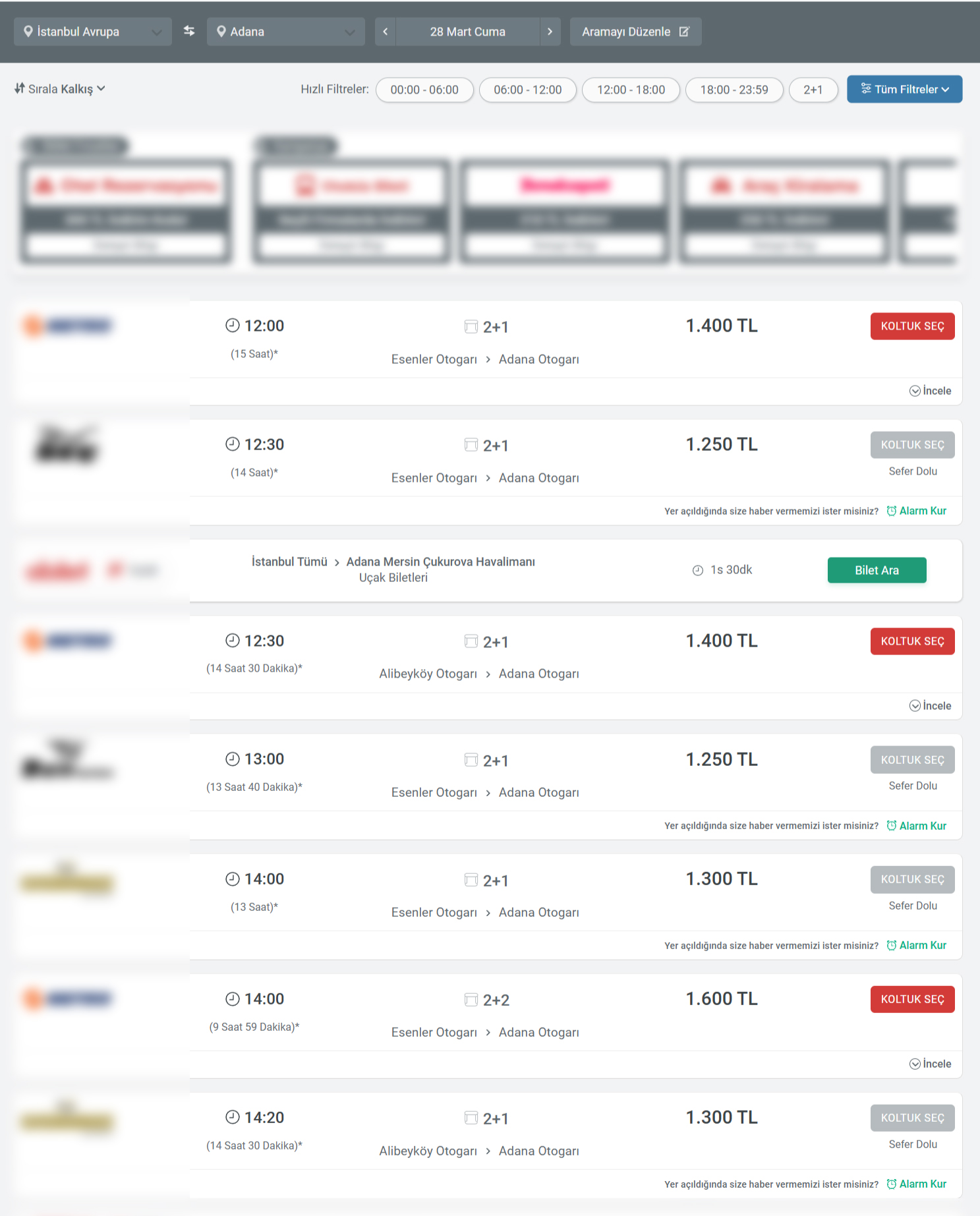Open the Sırala Kalkış sort menu

point(60,89)
